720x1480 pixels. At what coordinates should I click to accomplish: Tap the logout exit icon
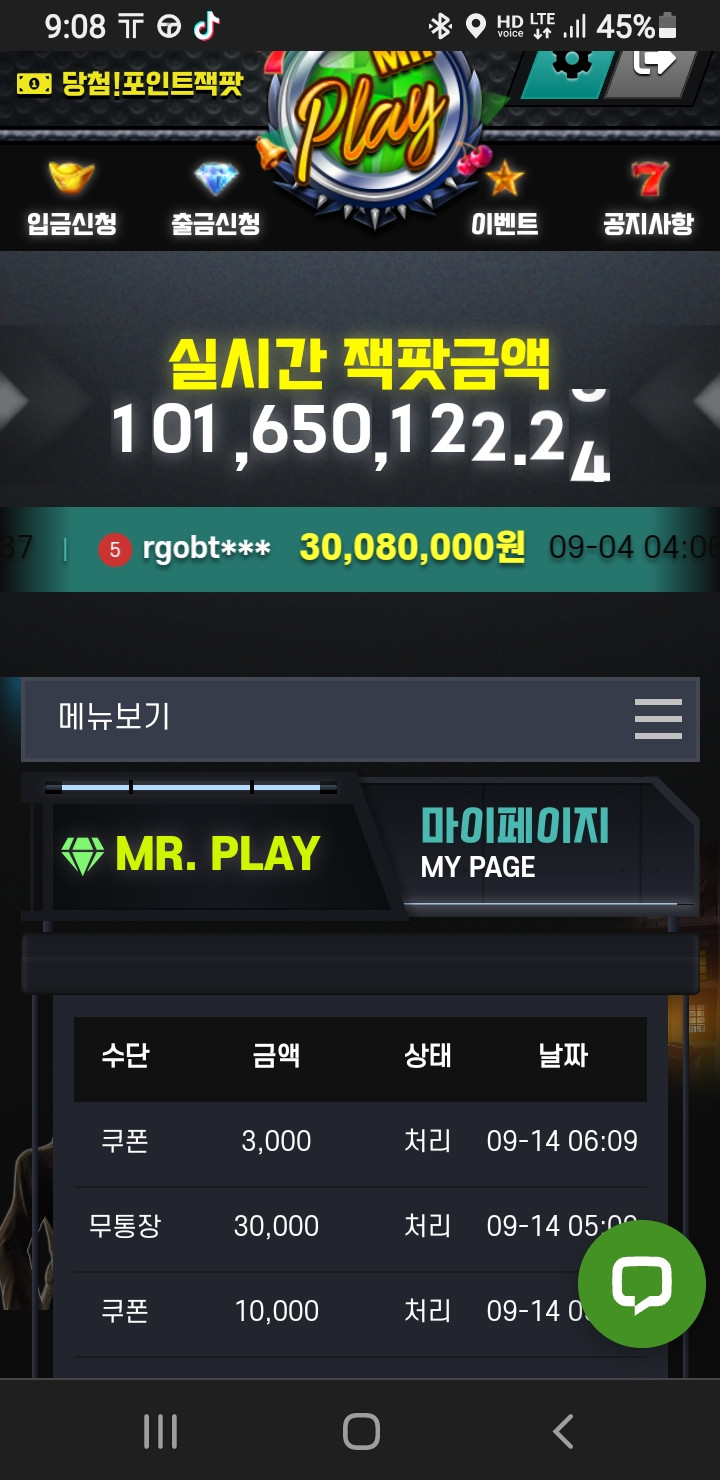[x=655, y=66]
